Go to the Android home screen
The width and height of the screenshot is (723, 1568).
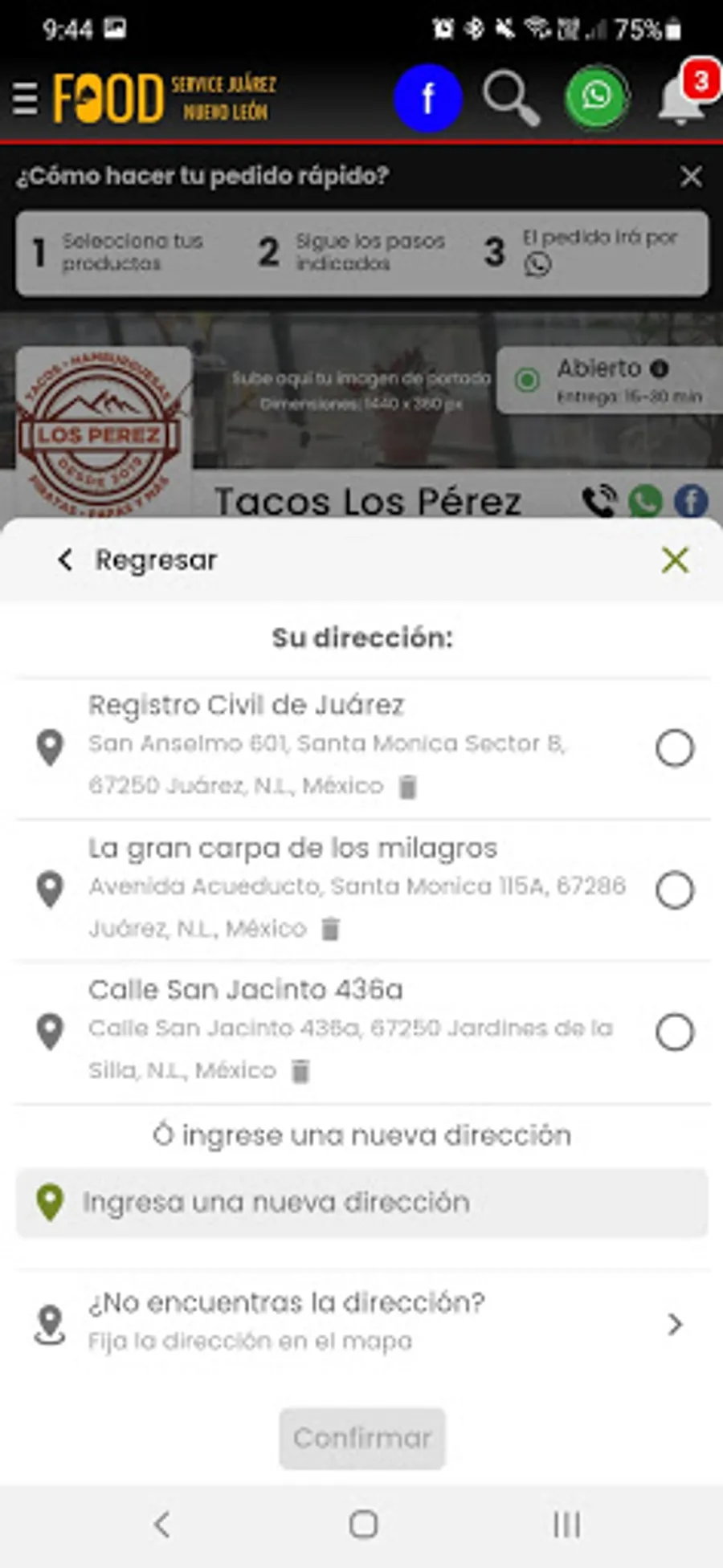(x=363, y=1524)
